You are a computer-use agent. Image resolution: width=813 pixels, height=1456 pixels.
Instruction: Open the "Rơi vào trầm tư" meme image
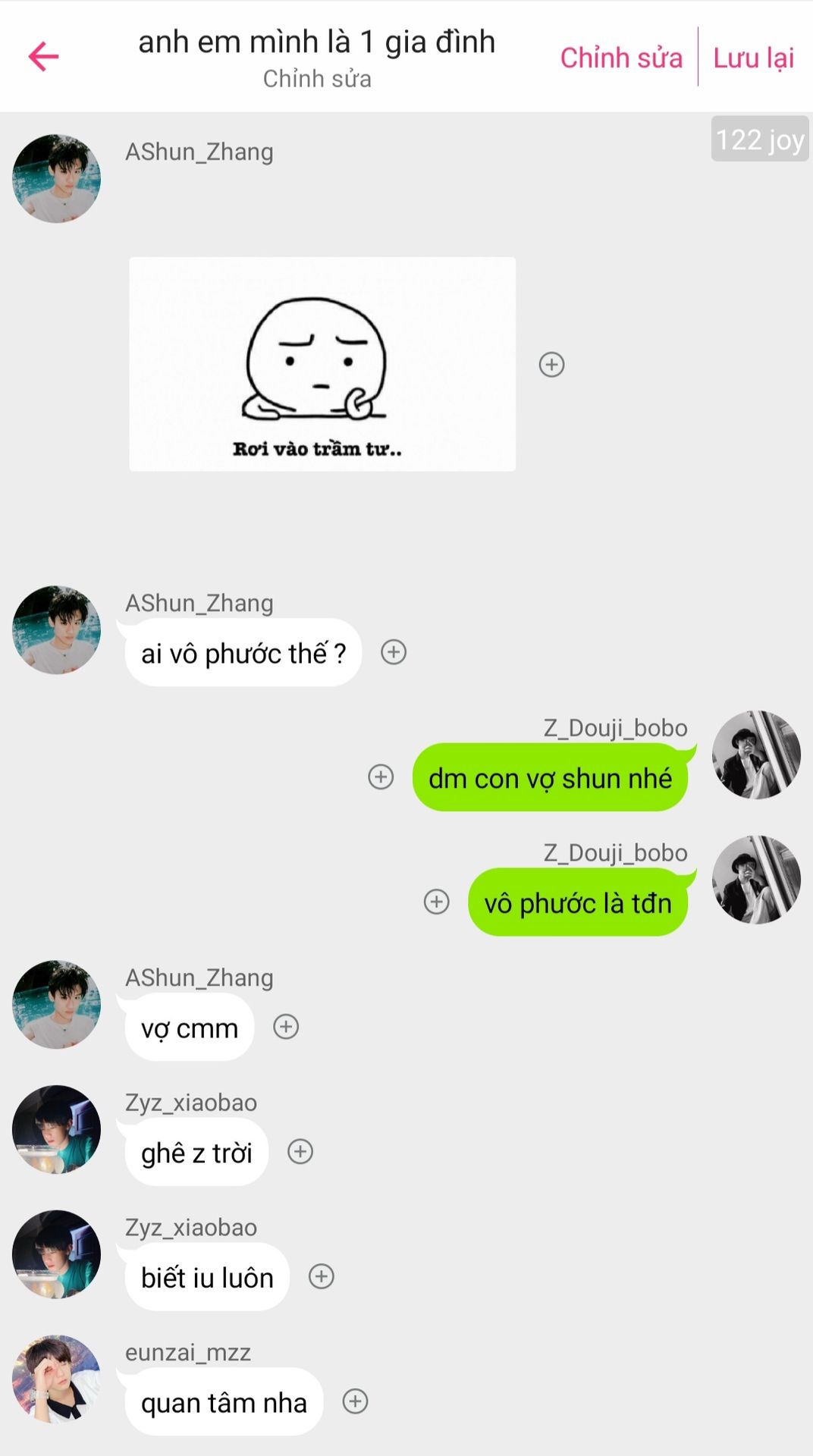pos(322,364)
